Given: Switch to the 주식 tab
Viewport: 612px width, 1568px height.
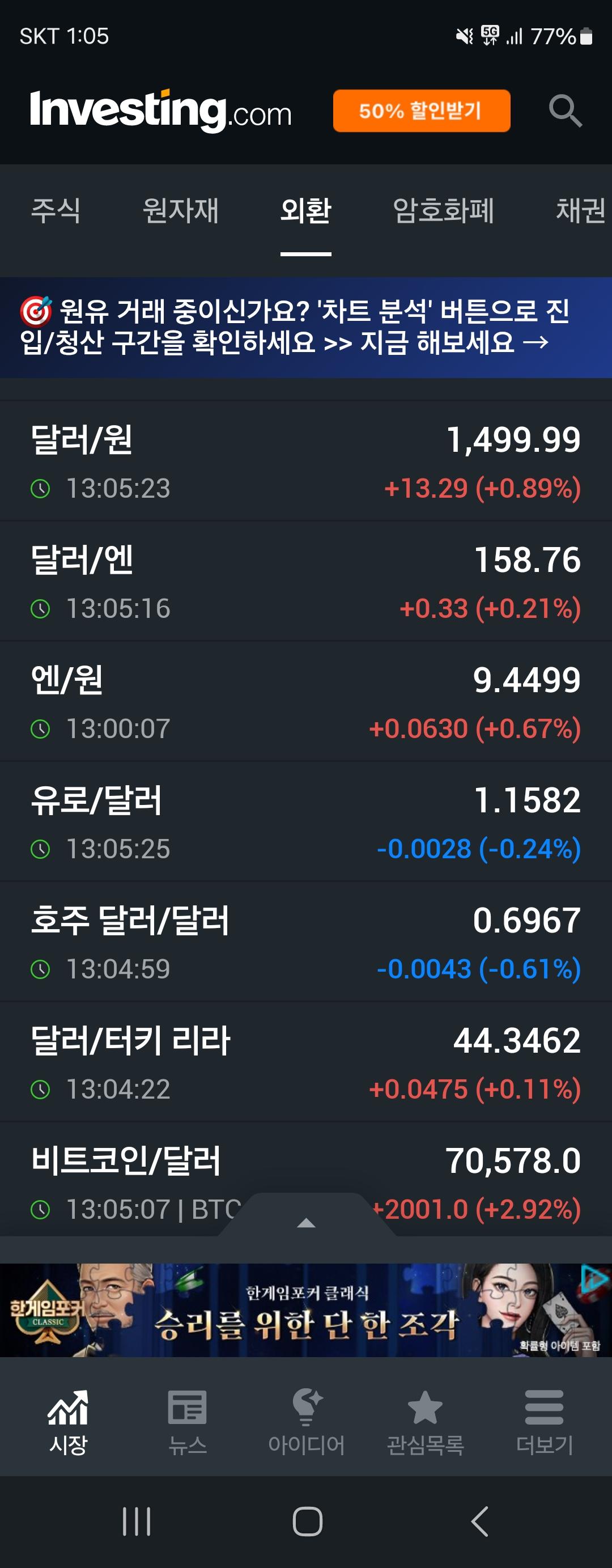Looking at the screenshot, I should [56, 211].
